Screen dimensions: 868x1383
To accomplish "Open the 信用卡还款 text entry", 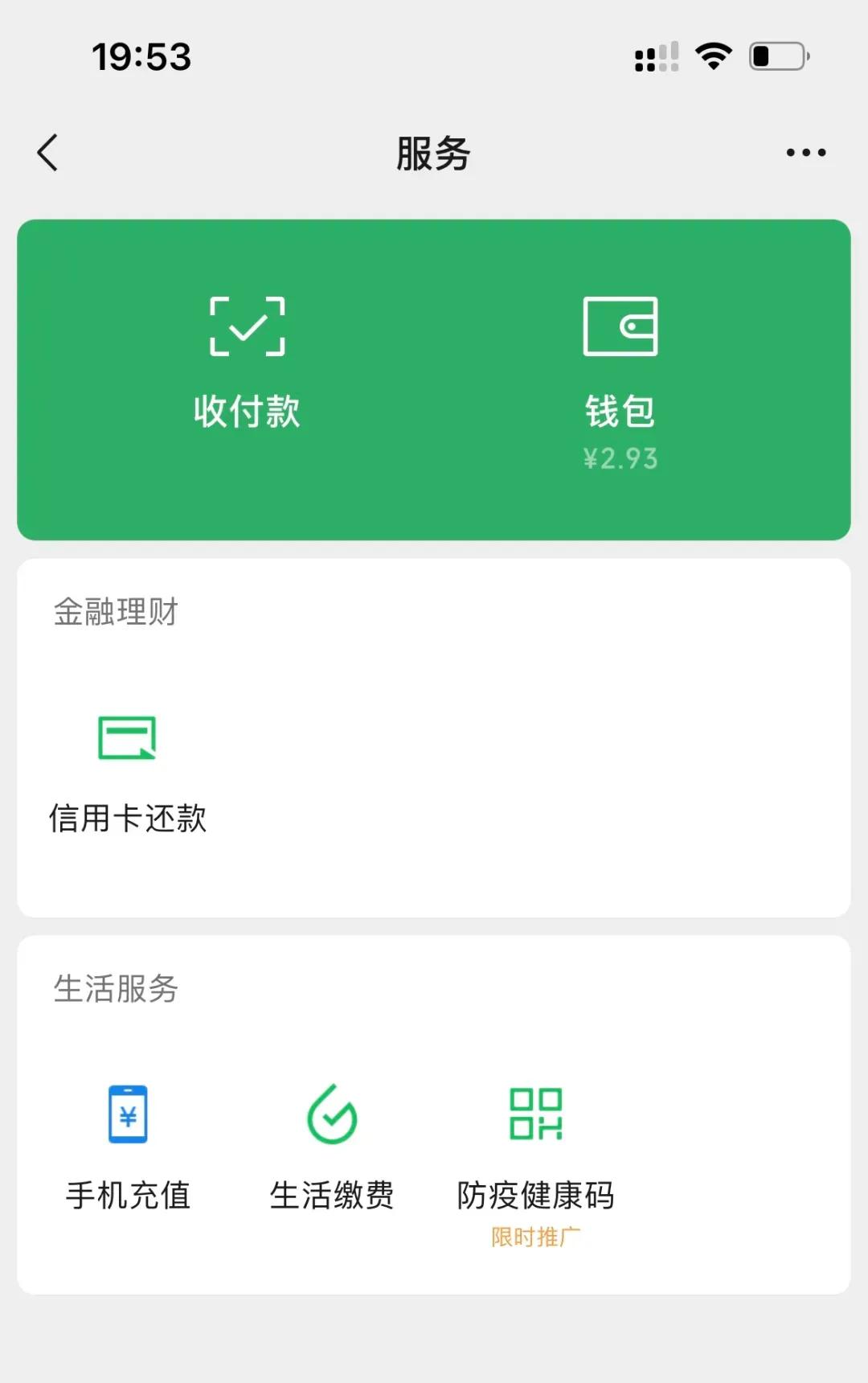I will (x=128, y=819).
